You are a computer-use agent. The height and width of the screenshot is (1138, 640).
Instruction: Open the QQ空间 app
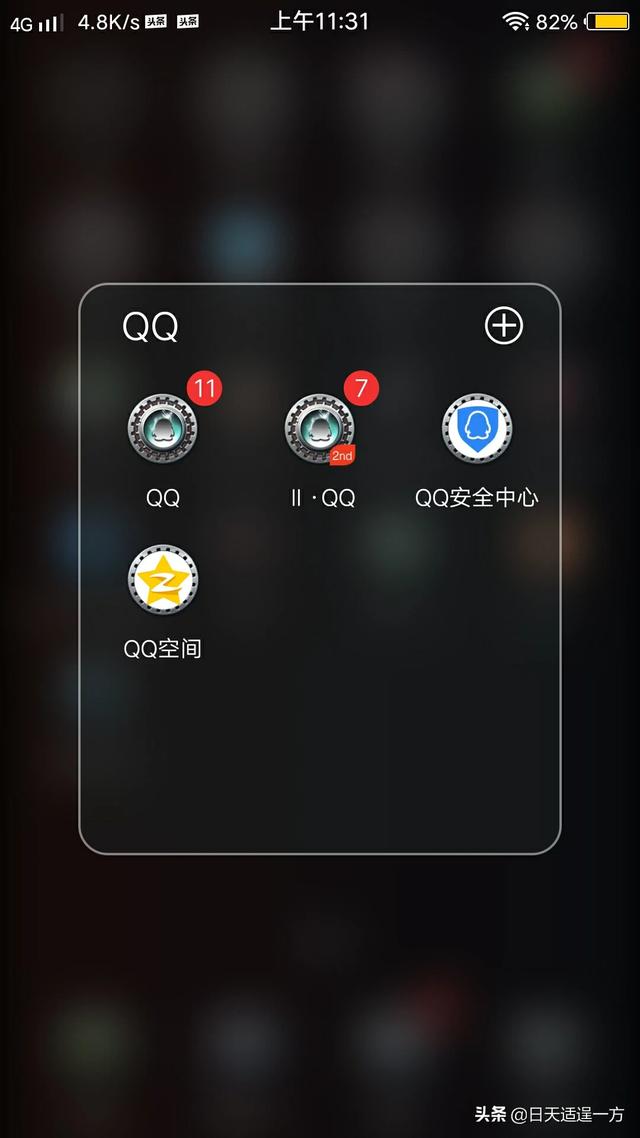pyautogui.click(x=163, y=581)
